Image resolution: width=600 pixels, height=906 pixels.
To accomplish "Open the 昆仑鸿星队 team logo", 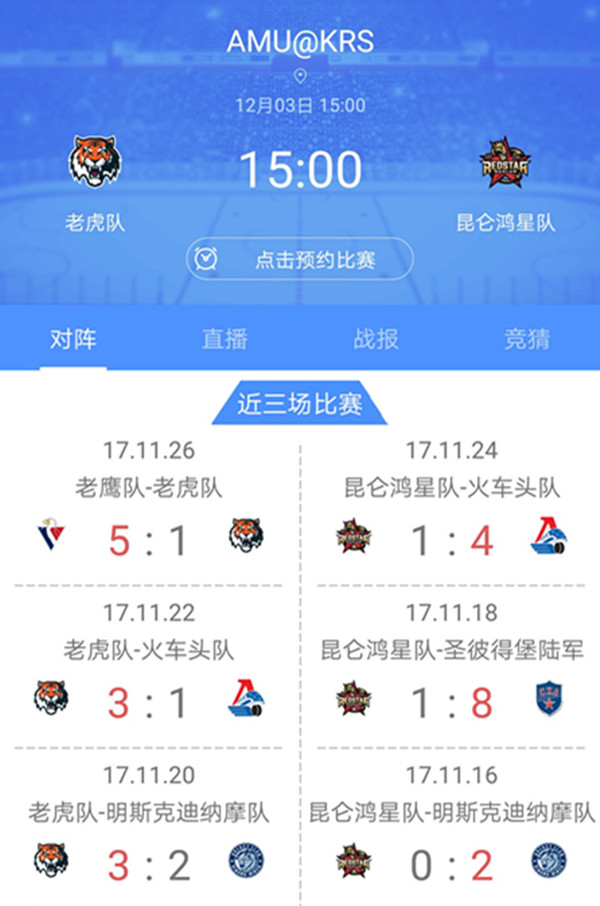I will click(x=505, y=162).
